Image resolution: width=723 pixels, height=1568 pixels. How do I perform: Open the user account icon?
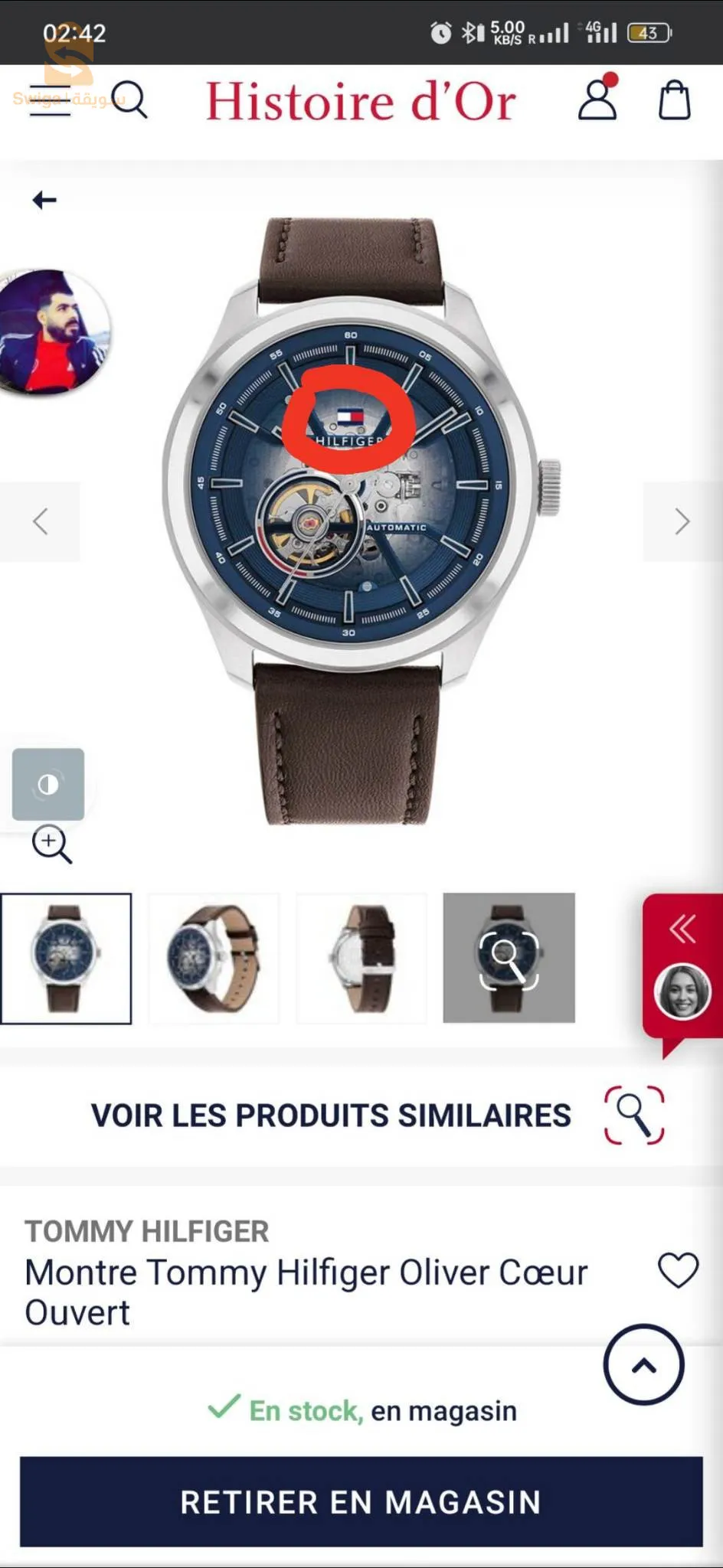[597, 100]
